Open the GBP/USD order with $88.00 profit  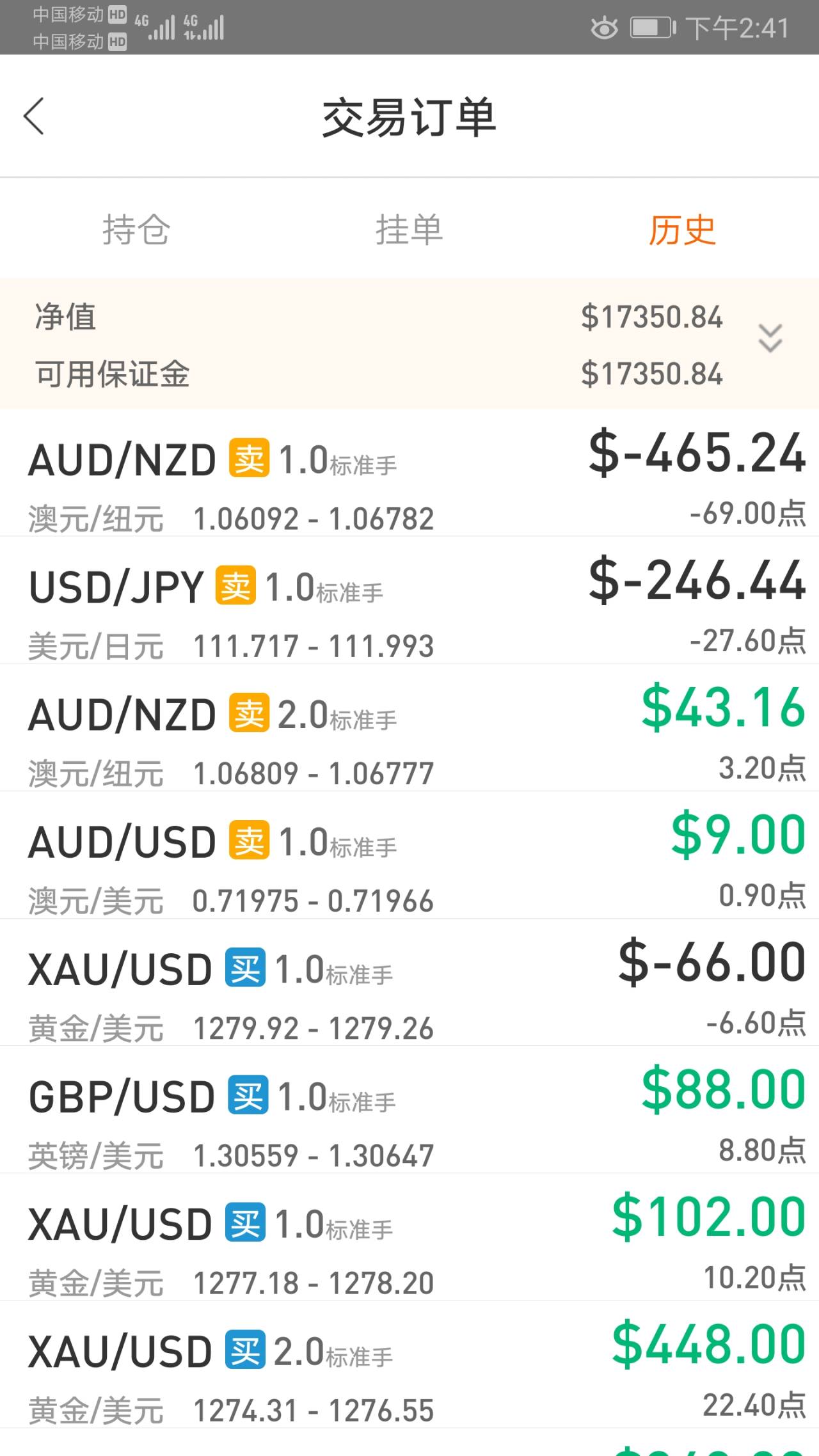pos(409,1109)
